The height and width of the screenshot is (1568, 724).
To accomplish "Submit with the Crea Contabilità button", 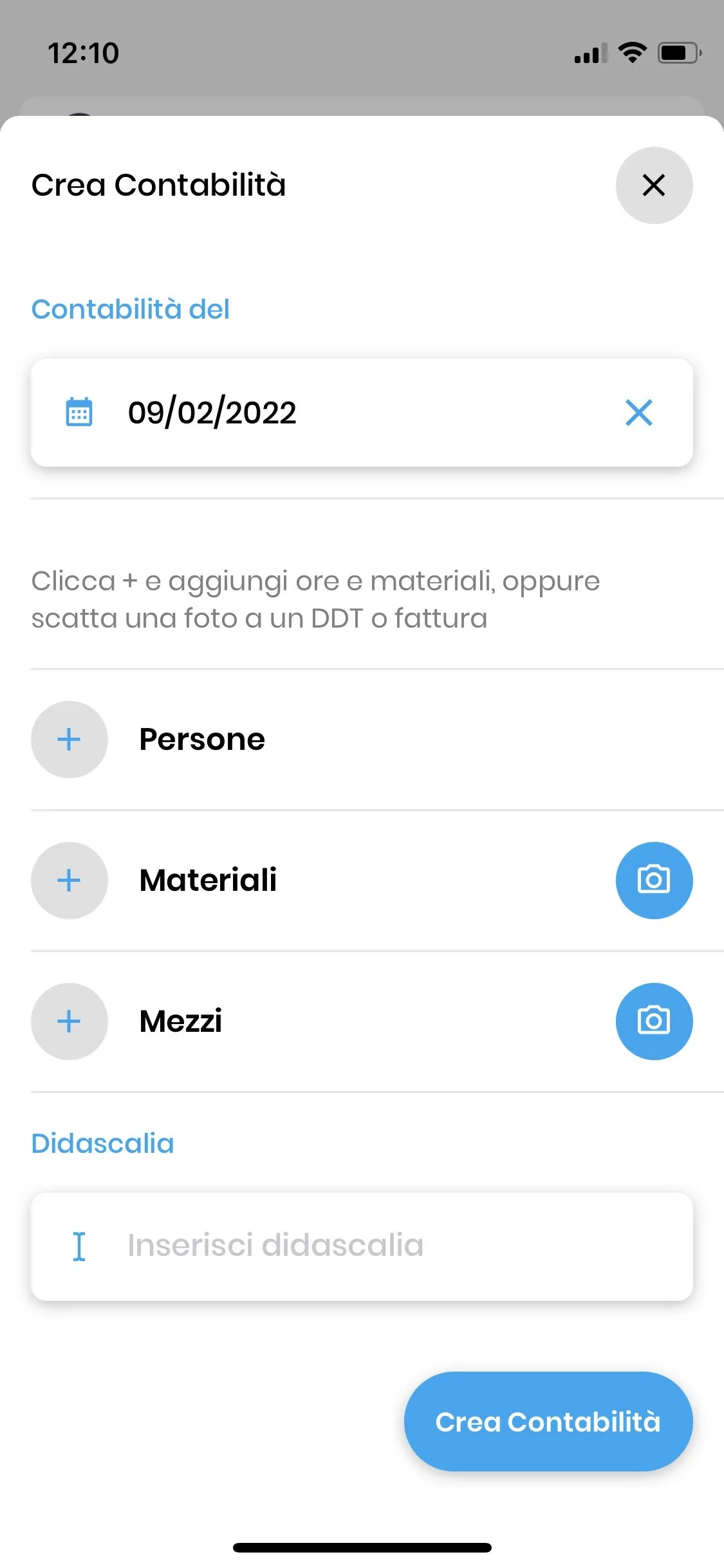I will (x=548, y=1421).
